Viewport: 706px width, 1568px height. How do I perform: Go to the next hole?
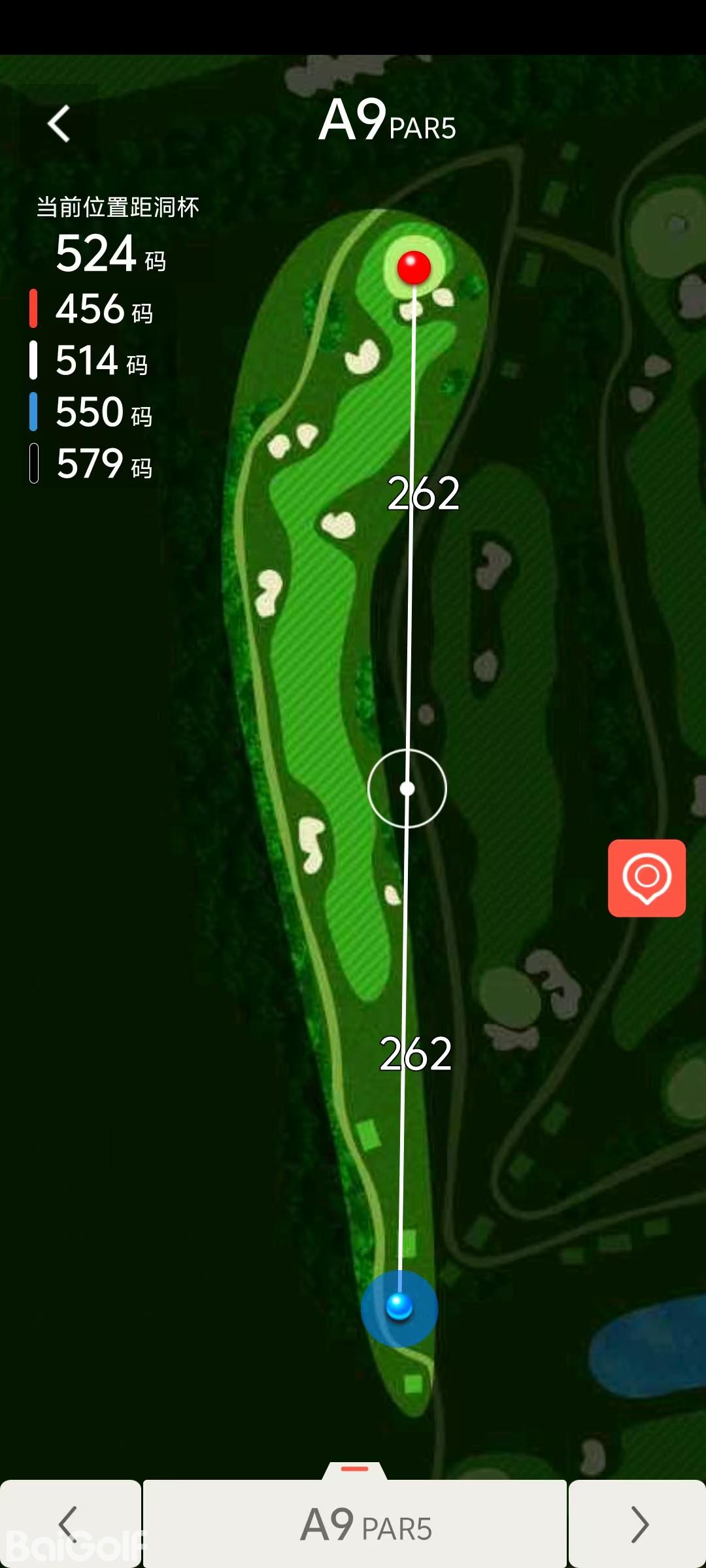coord(638,1524)
